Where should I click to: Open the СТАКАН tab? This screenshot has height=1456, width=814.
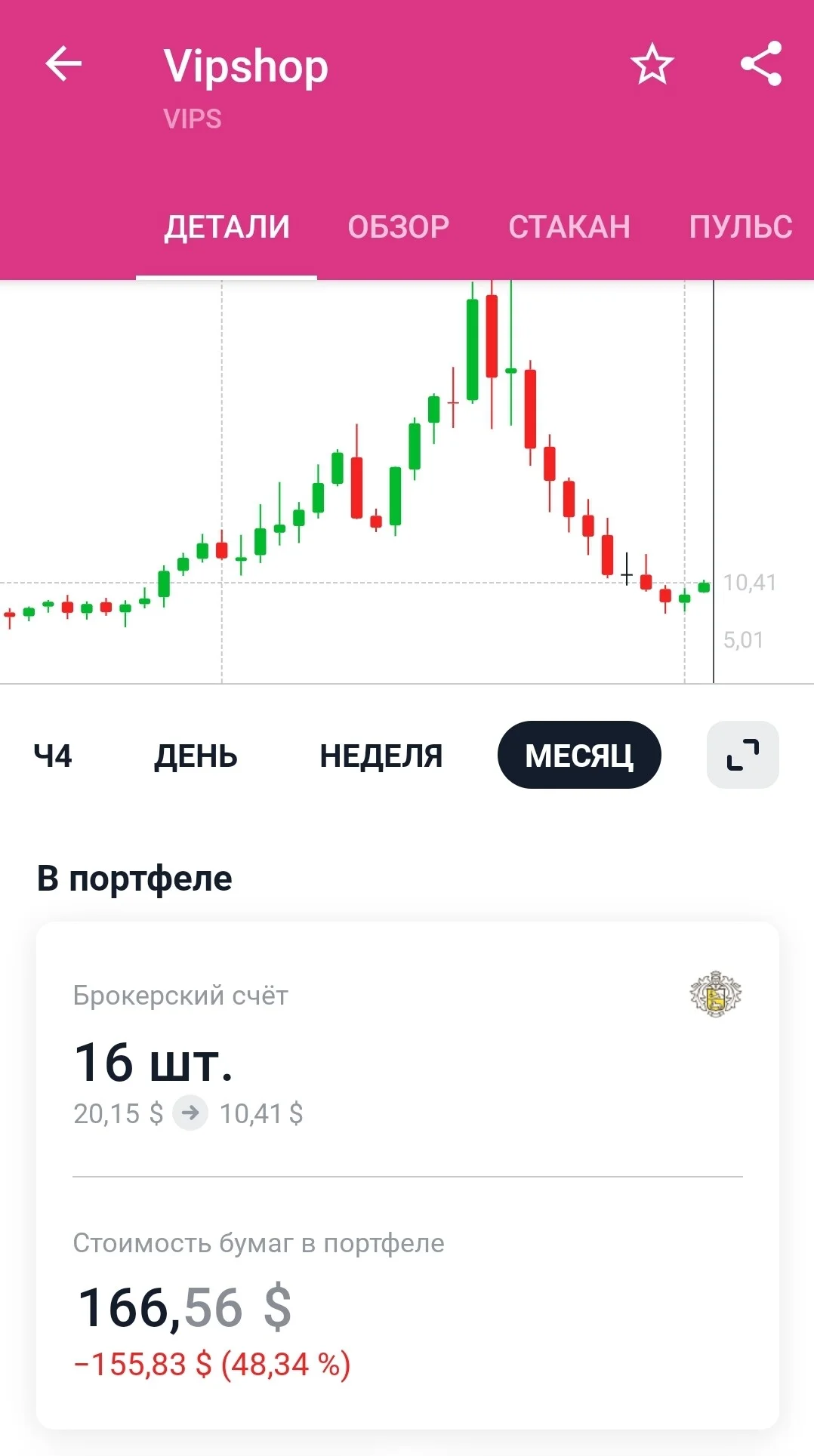point(569,227)
